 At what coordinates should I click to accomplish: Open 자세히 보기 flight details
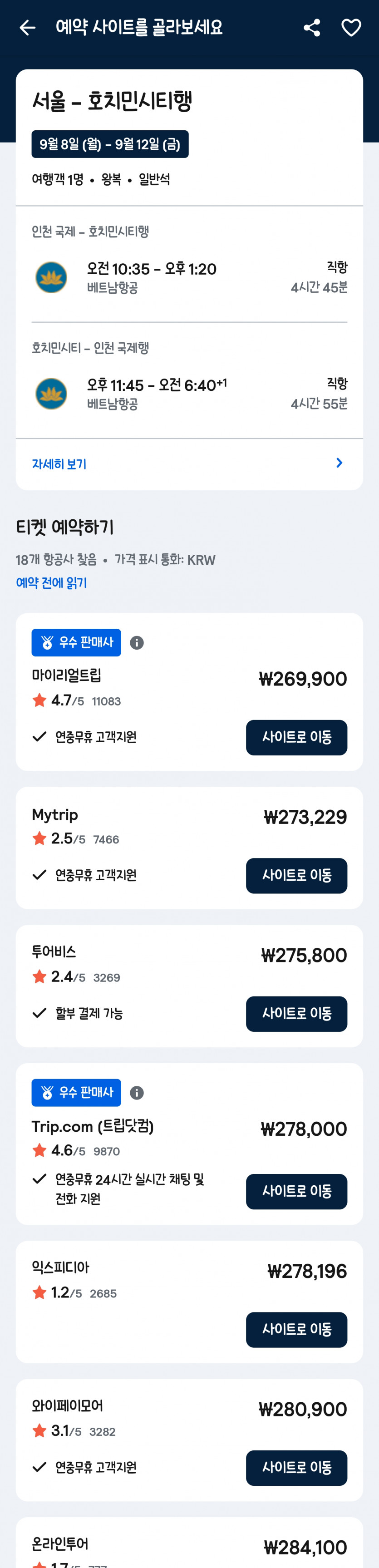click(189, 464)
